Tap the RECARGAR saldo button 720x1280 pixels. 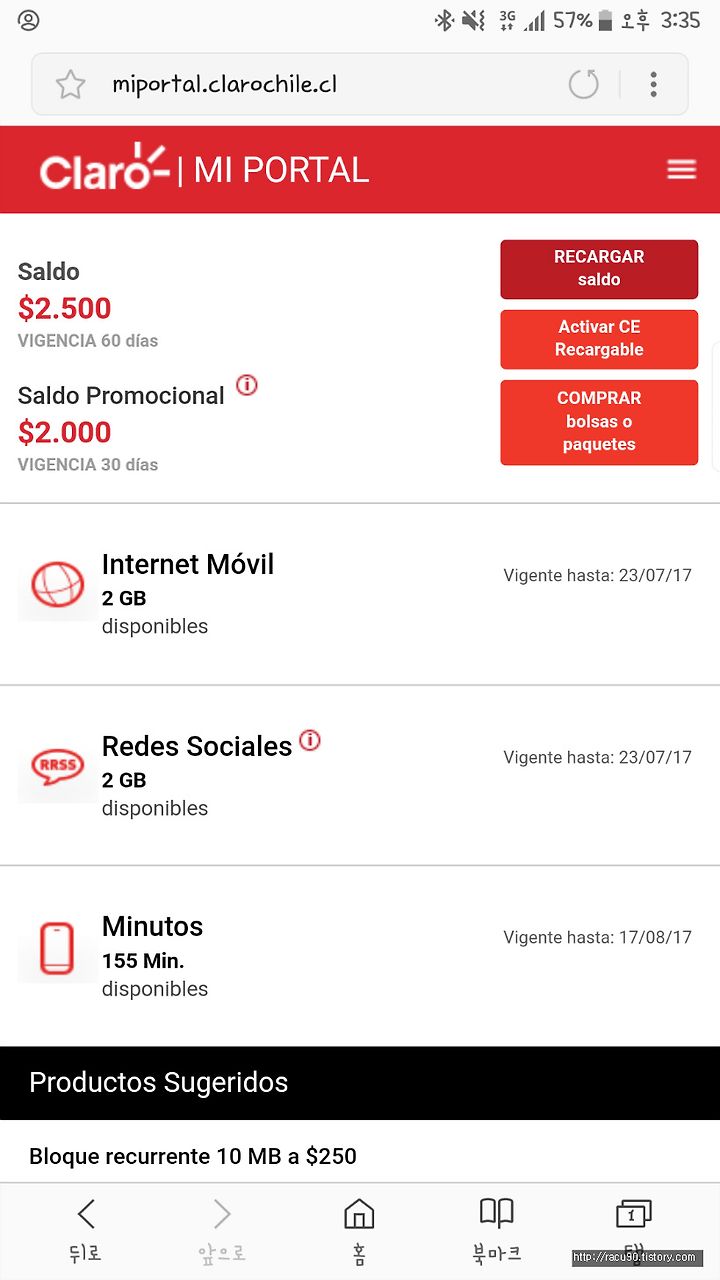point(599,268)
